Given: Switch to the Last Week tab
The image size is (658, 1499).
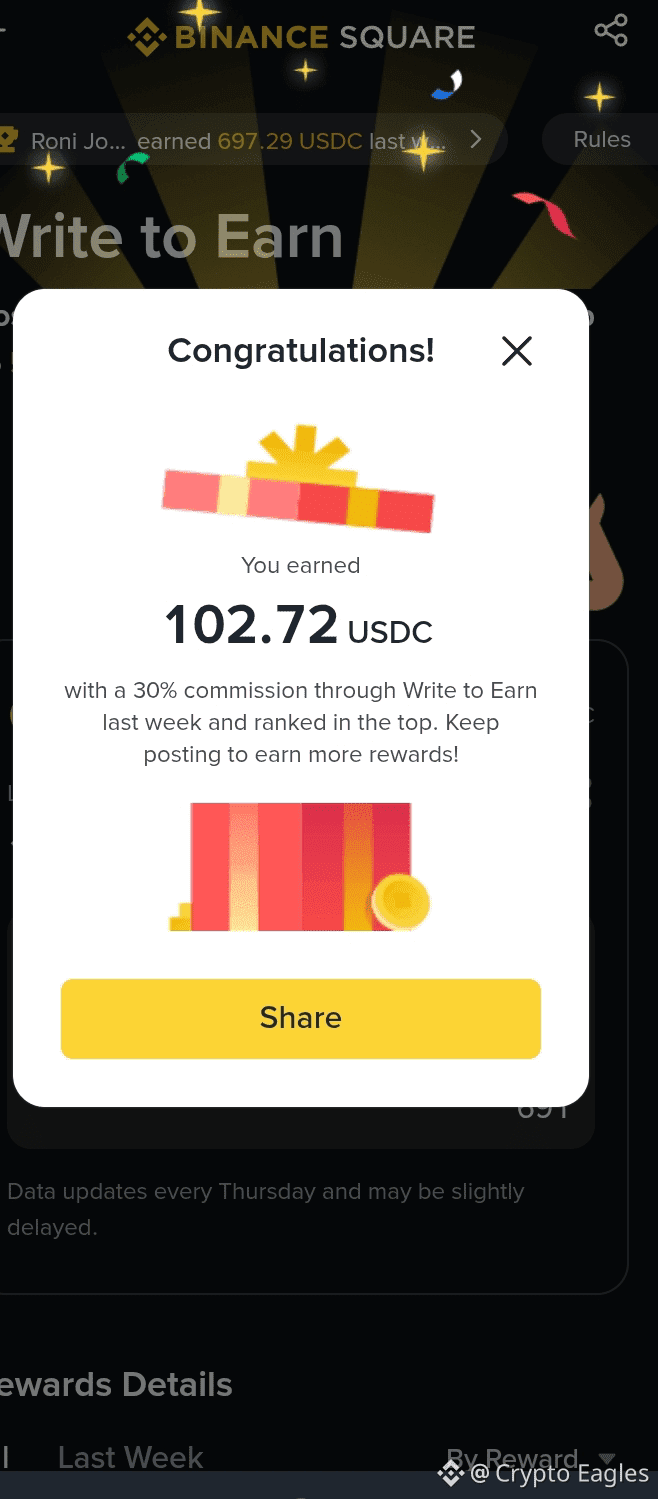Looking at the screenshot, I should coord(130,1458).
